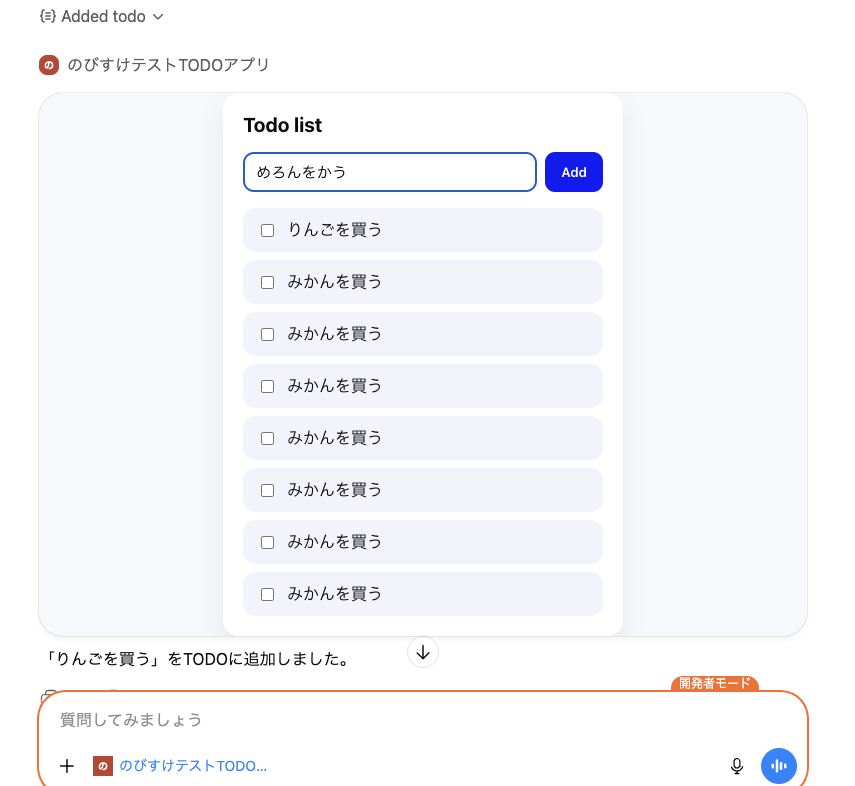Start voice mode with the blue waveform button
The width and height of the screenshot is (855, 786).
tap(779, 766)
